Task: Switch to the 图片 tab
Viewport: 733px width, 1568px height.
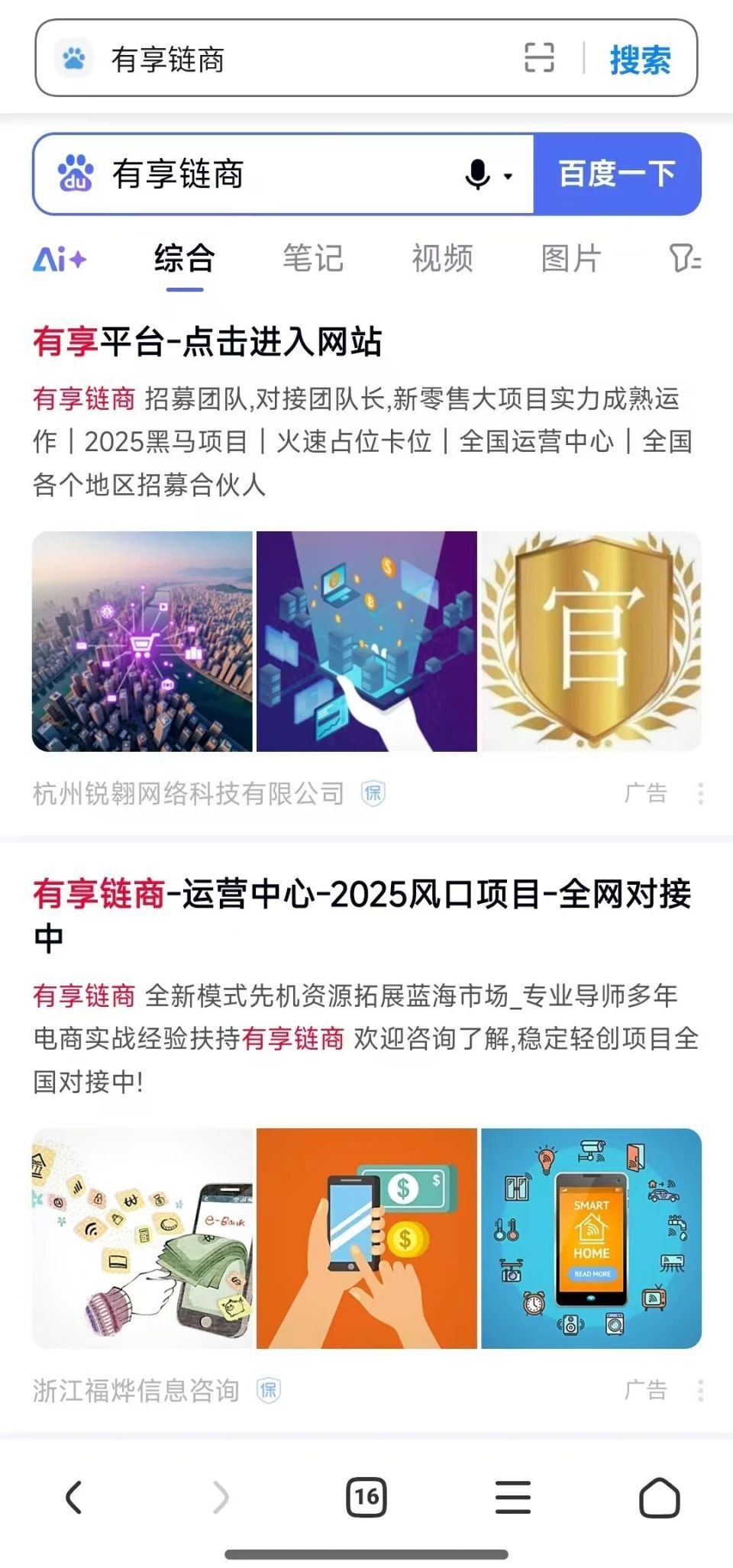Action: click(x=571, y=258)
